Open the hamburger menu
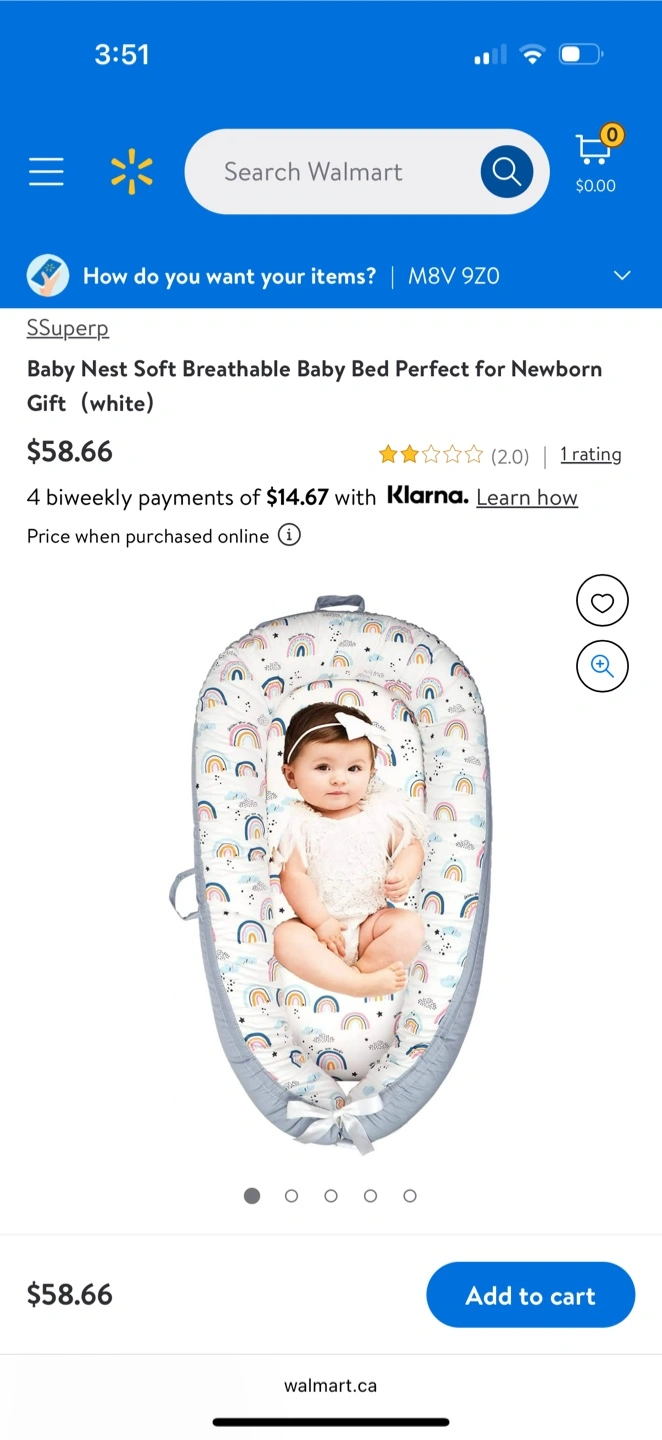 pos(46,172)
